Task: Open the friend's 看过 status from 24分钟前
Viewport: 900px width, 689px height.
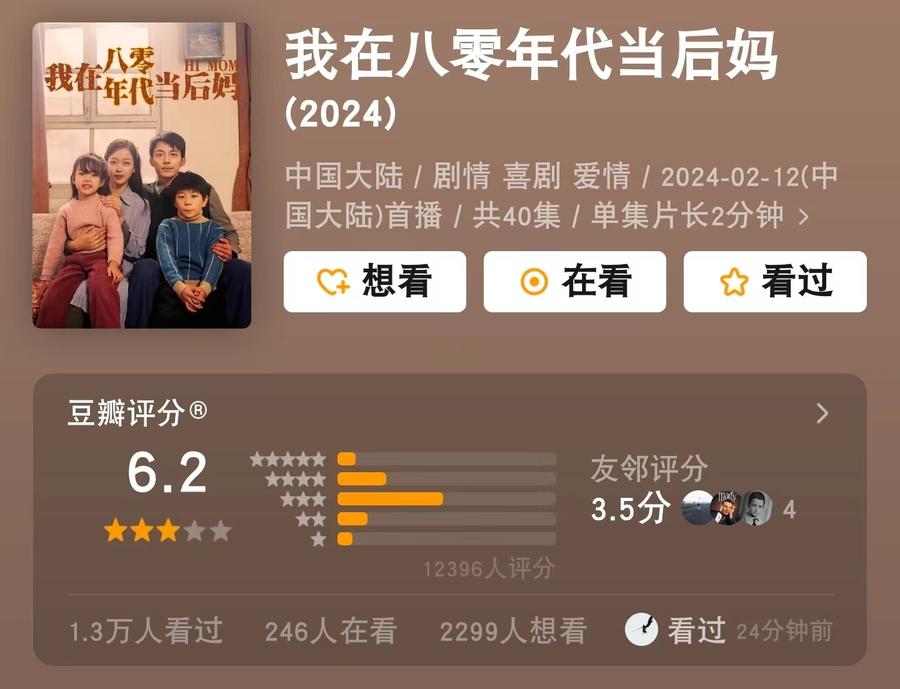Action: tap(728, 631)
